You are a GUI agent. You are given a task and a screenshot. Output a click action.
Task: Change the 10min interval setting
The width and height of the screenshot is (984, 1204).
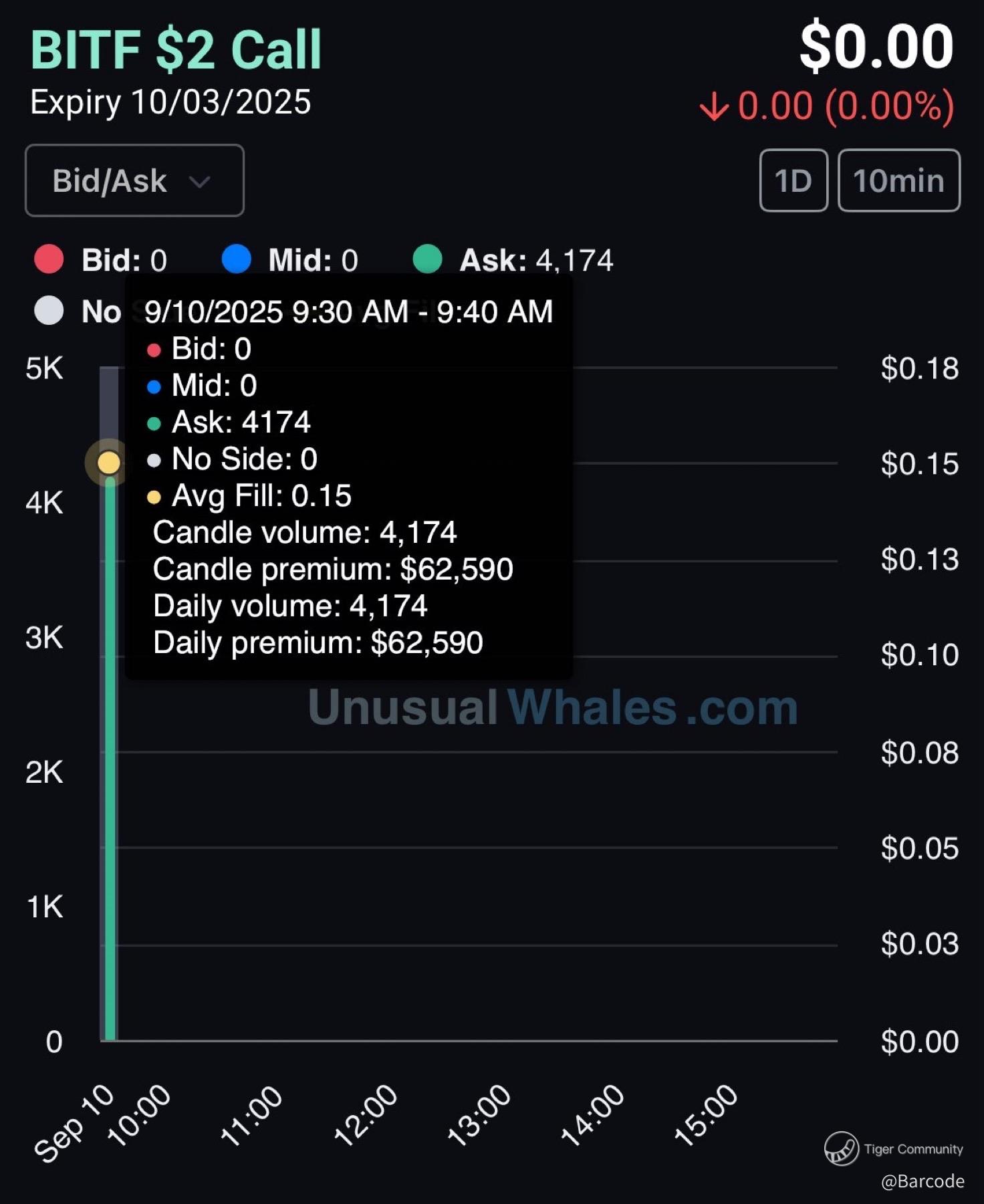click(x=898, y=180)
